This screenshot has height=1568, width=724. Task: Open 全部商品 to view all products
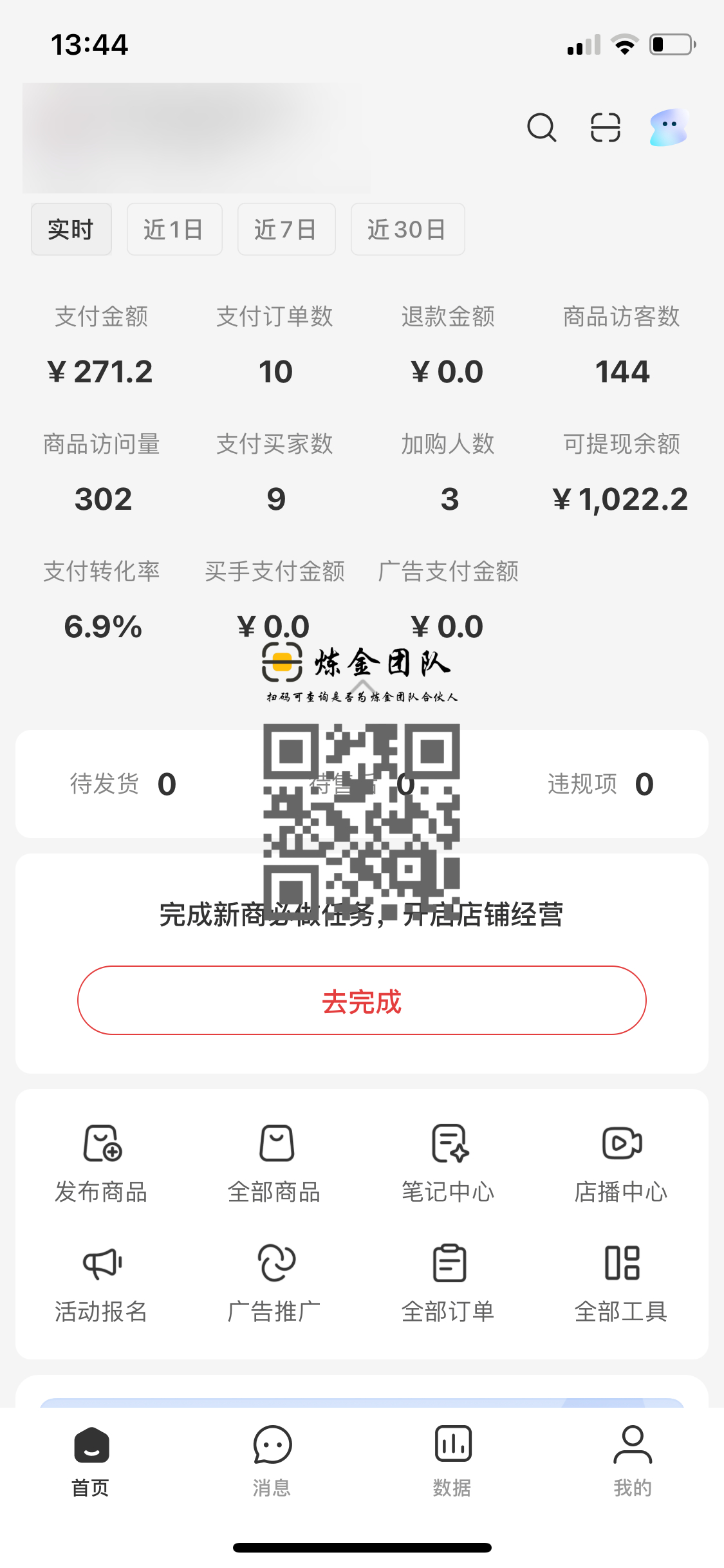tap(275, 1159)
